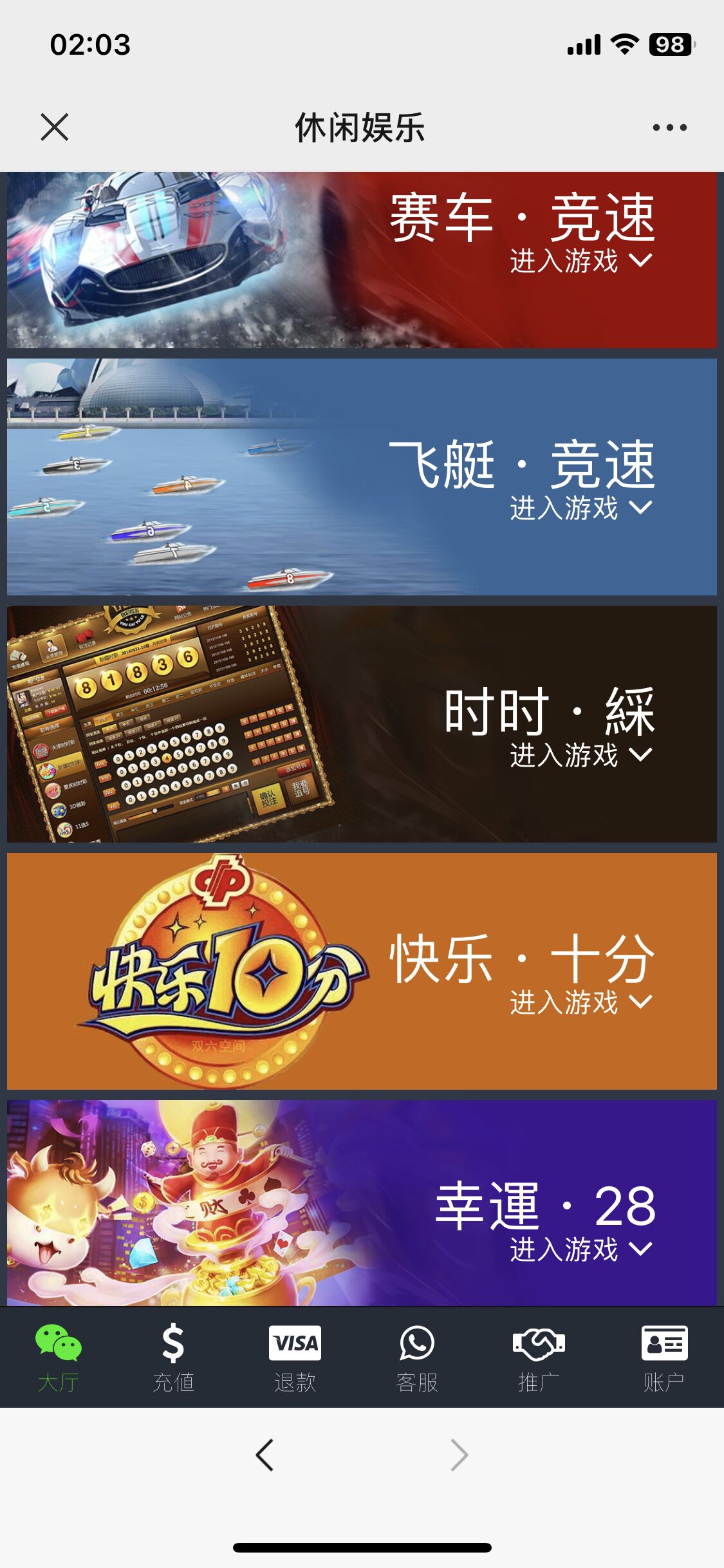Open the three-dot overflow menu

(x=669, y=127)
